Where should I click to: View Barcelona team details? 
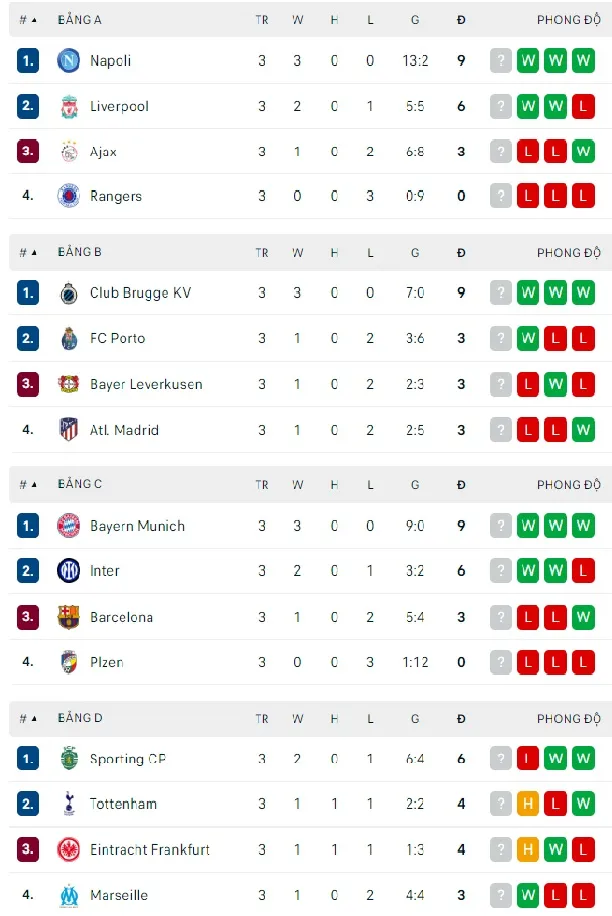click(121, 617)
